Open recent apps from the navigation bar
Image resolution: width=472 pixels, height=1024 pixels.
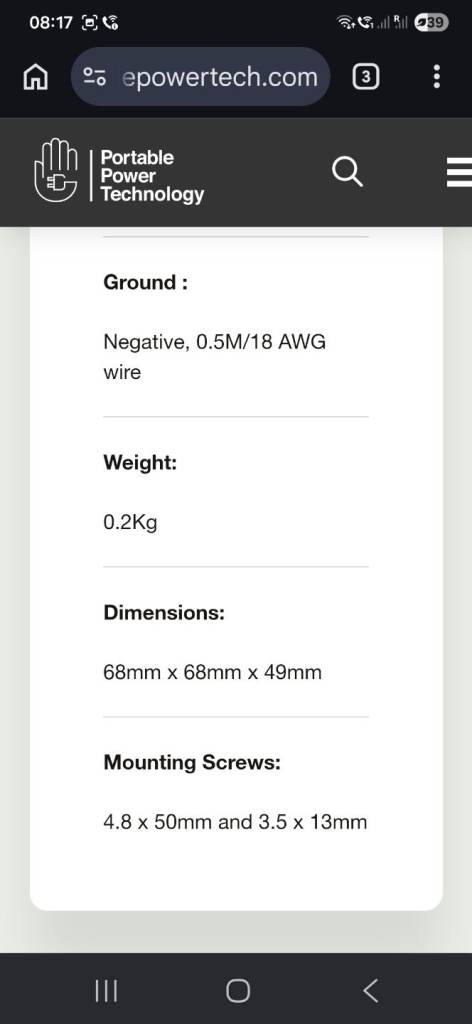[x=106, y=990]
